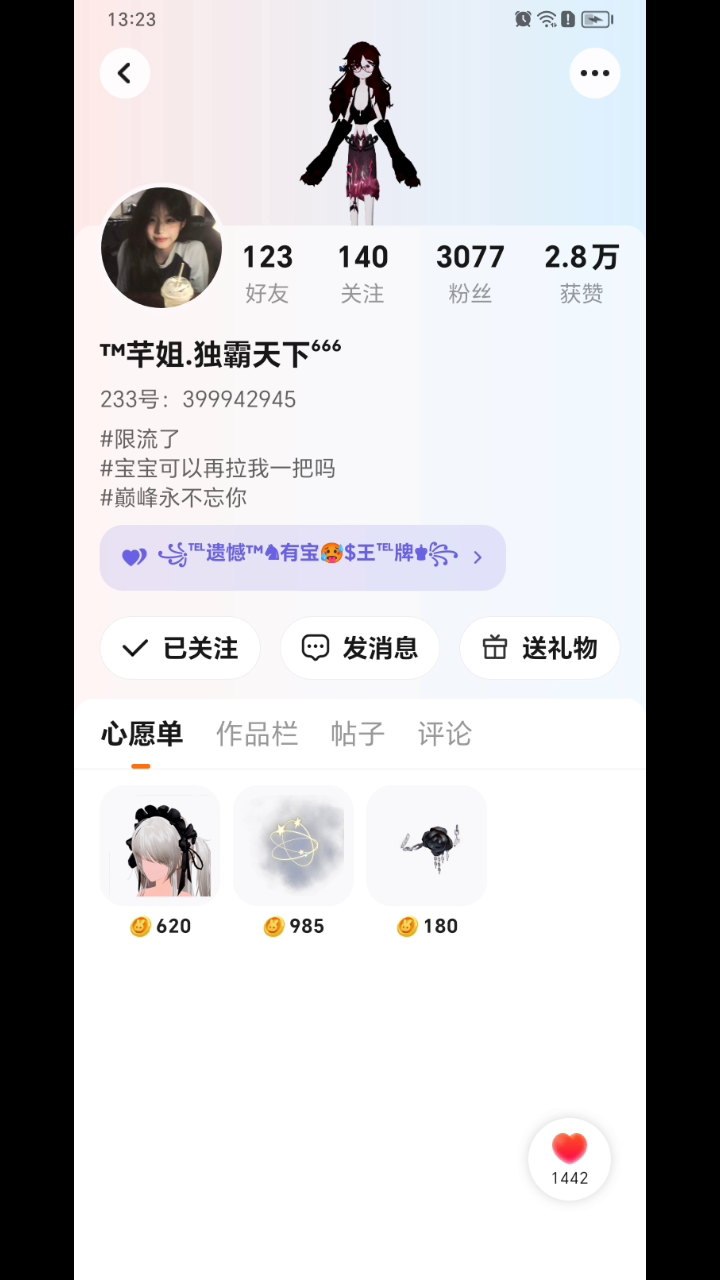The width and height of the screenshot is (720, 1280).
Task: Open the wishlist hair item priced 620
Action: (160, 846)
